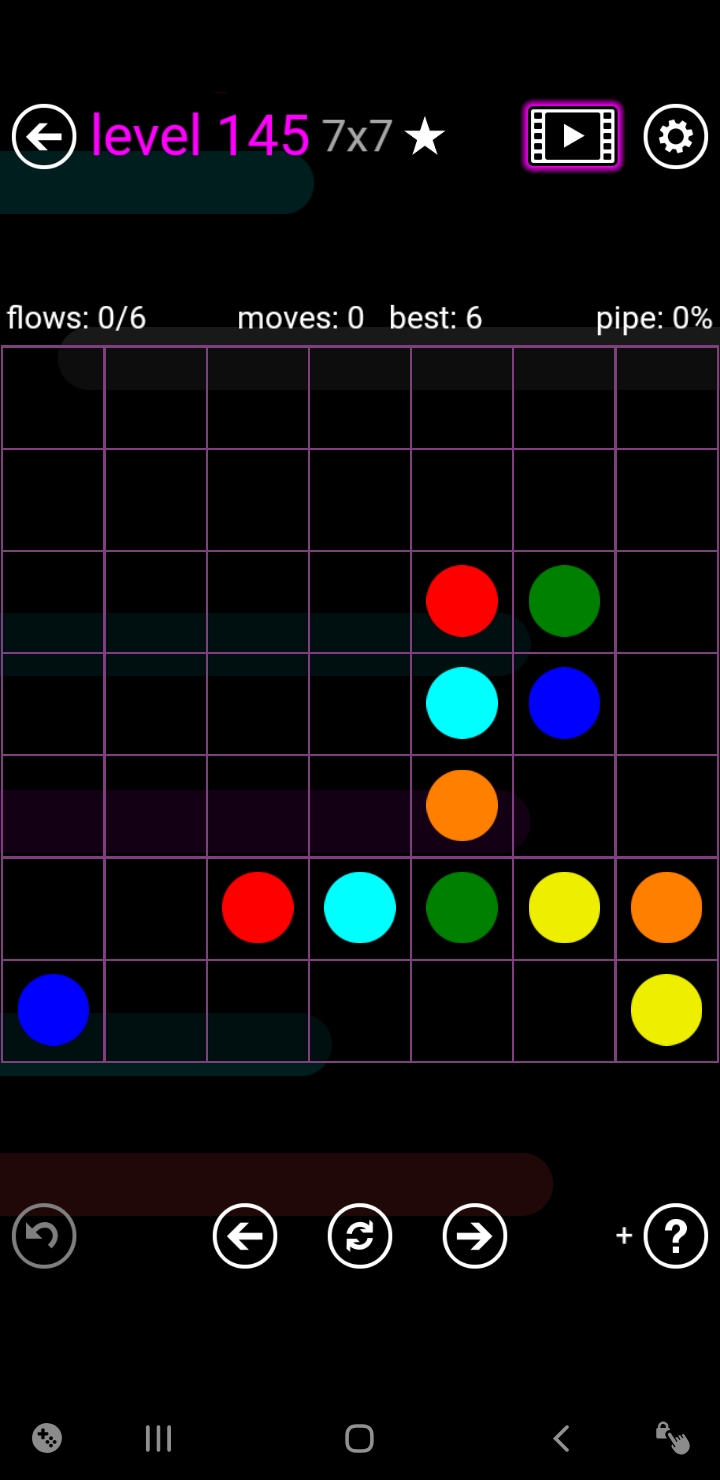
Task: Skip to the next level
Action: click(x=474, y=1236)
